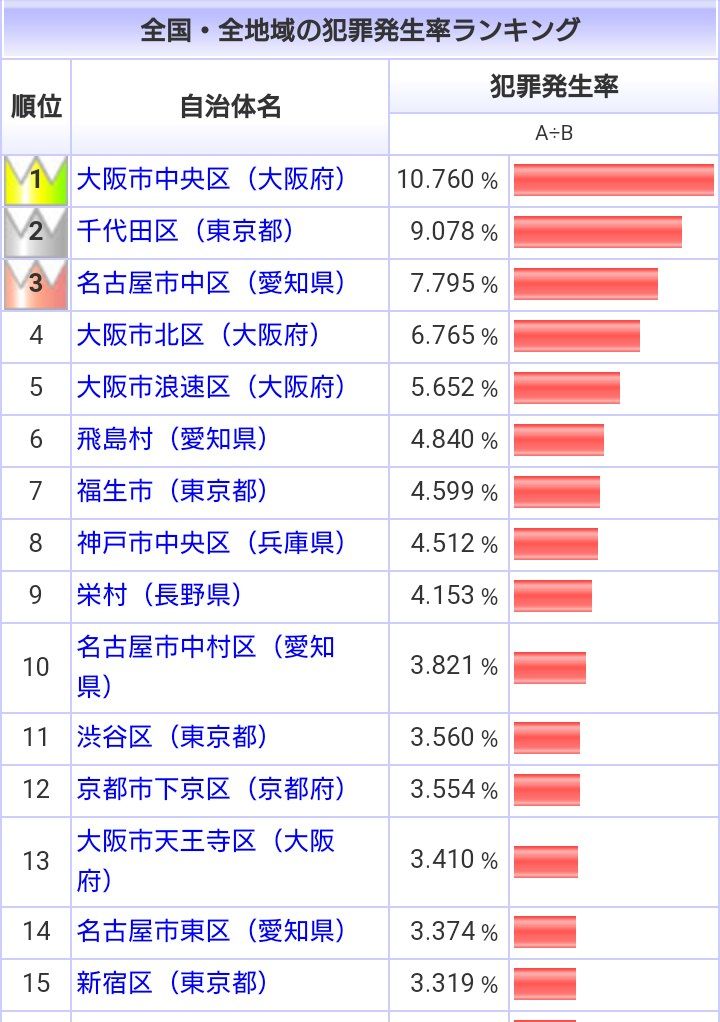Tap the 名古屋市東区（愛知県） link
Image resolution: width=720 pixels, height=1022 pixels.
coord(211,932)
